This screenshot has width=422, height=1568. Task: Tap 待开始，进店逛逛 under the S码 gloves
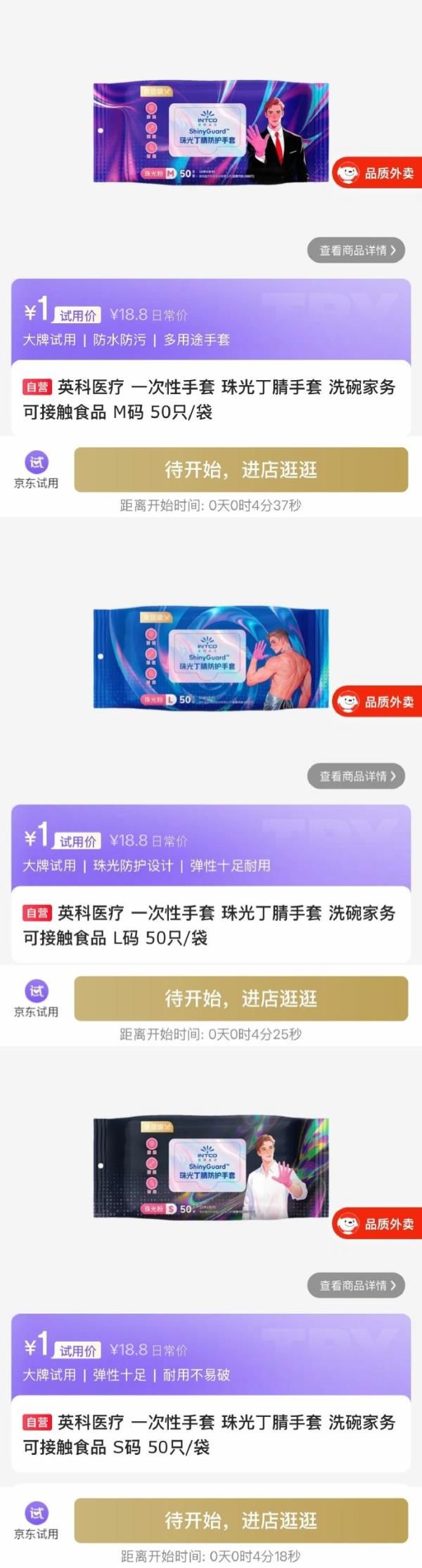[241, 1521]
